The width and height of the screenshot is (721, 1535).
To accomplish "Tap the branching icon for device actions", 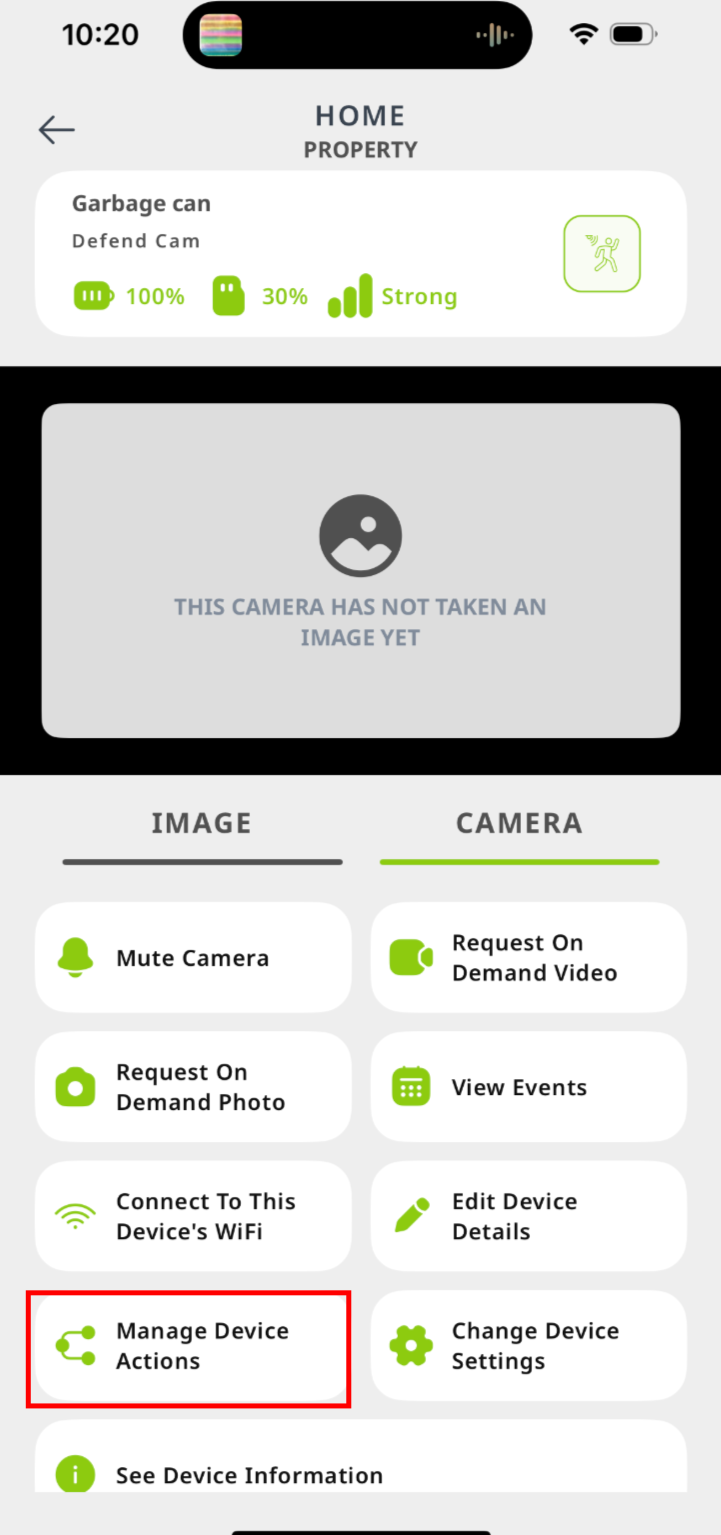I will point(75,1346).
